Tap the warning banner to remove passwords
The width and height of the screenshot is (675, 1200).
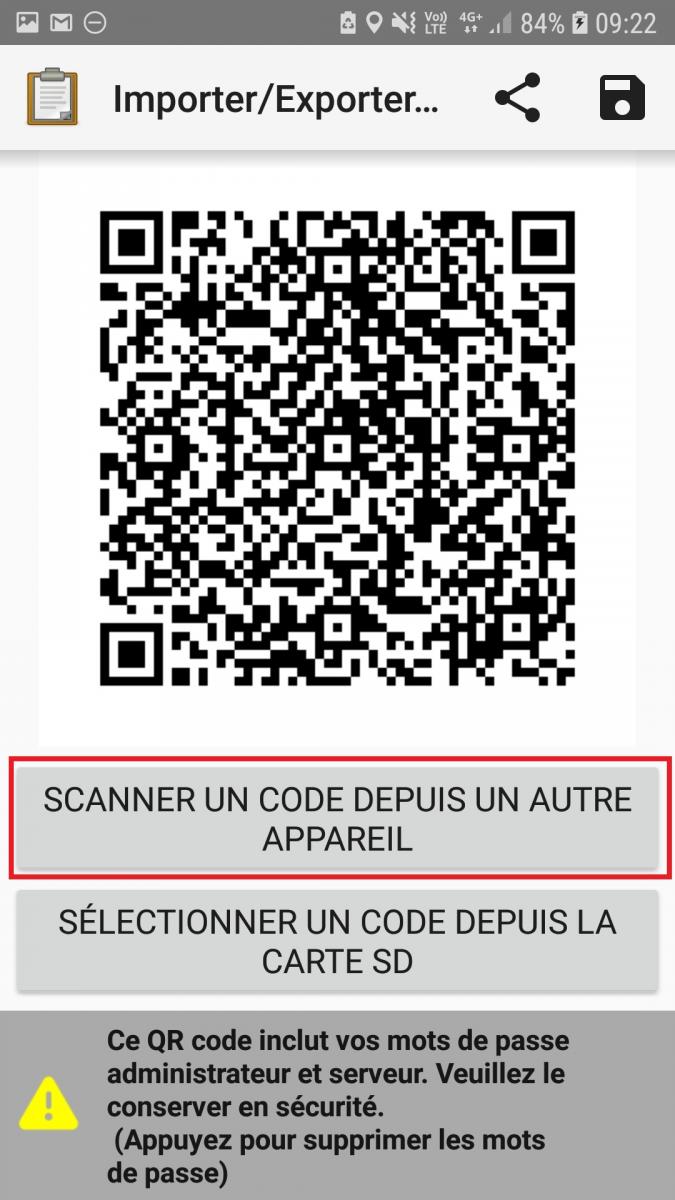pos(337,1105)
